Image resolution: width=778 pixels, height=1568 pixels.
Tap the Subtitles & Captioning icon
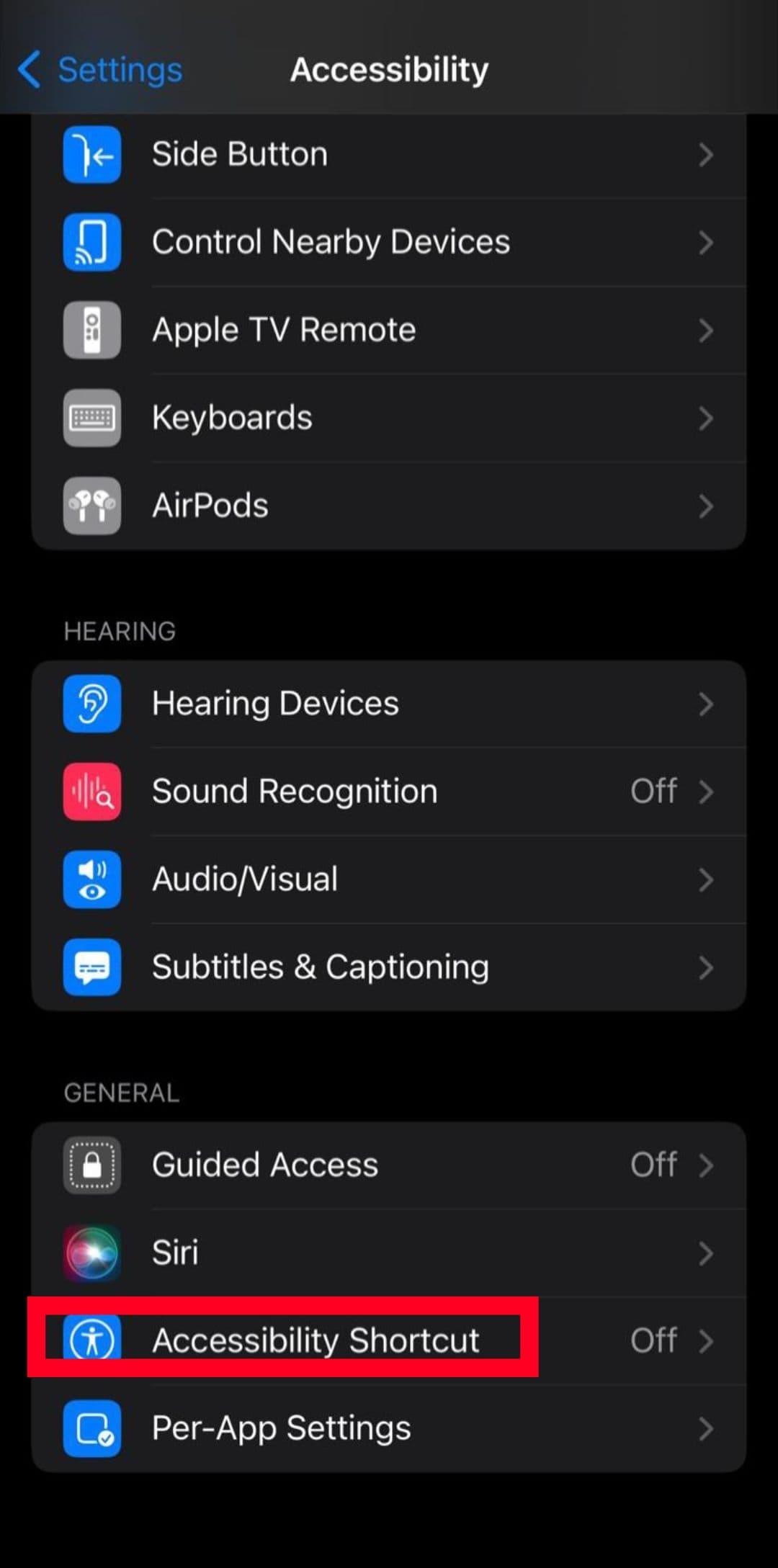91,968
